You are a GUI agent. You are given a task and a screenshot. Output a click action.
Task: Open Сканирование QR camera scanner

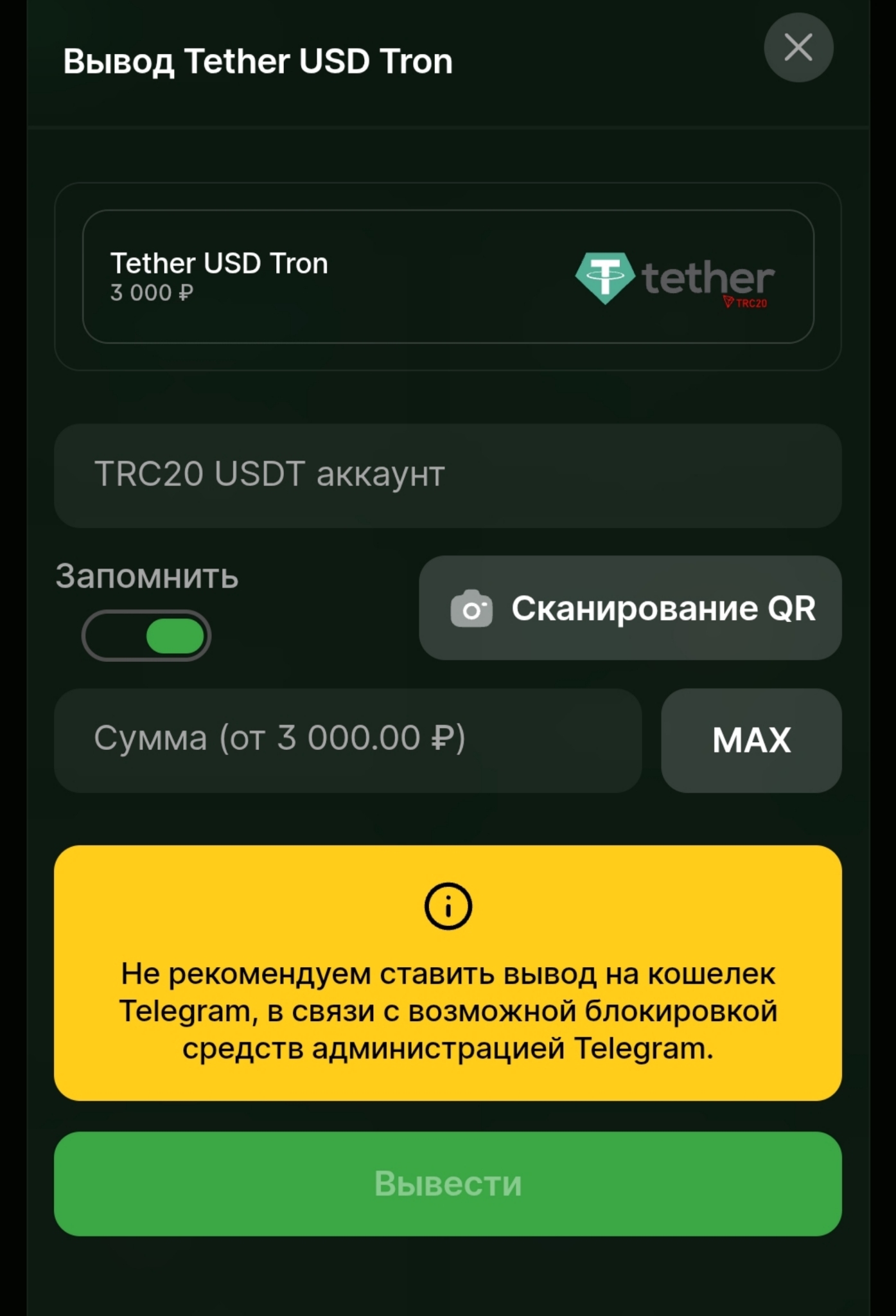click(630, 608)
